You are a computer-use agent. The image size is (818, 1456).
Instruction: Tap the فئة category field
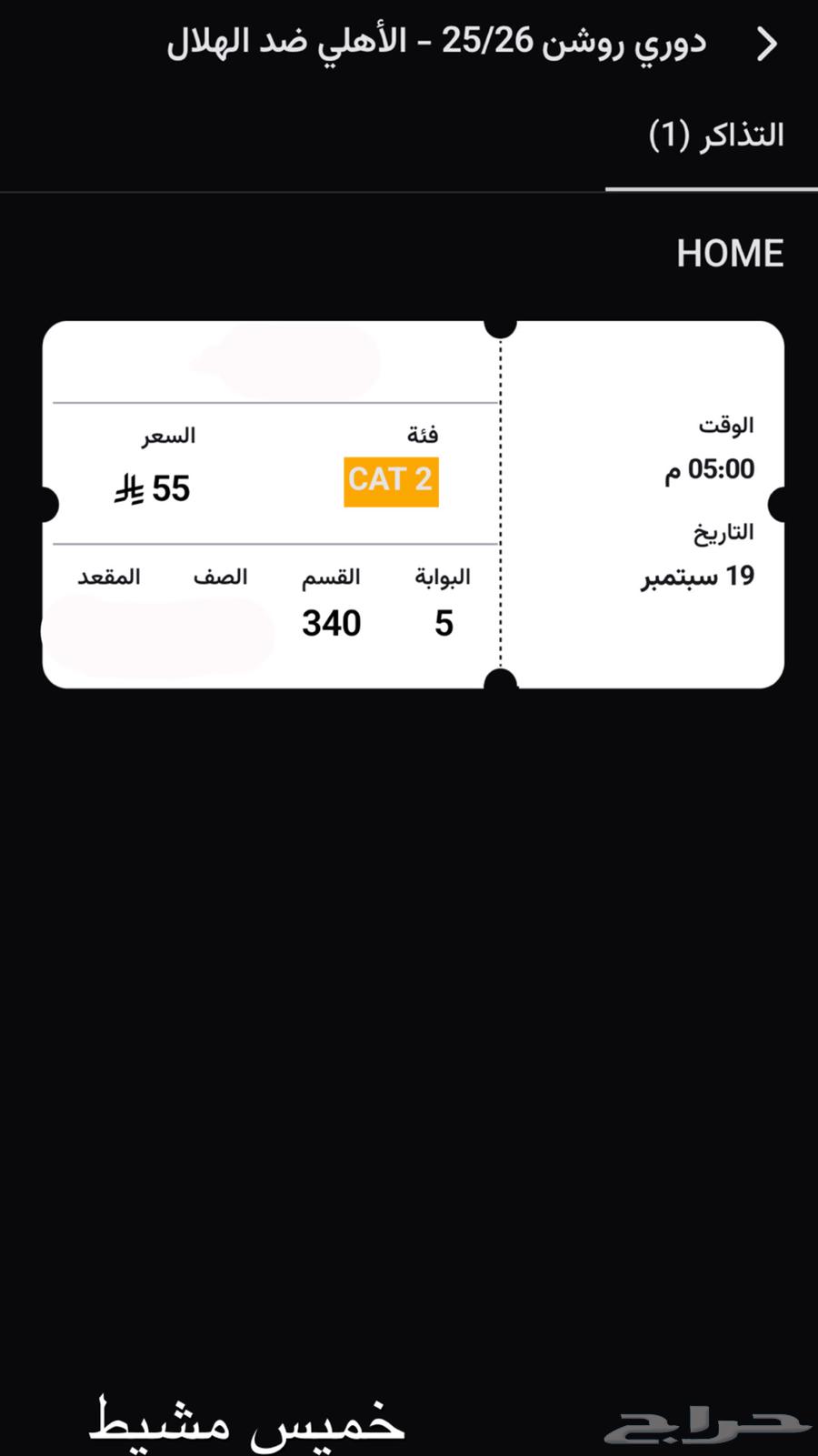[423, 434]
